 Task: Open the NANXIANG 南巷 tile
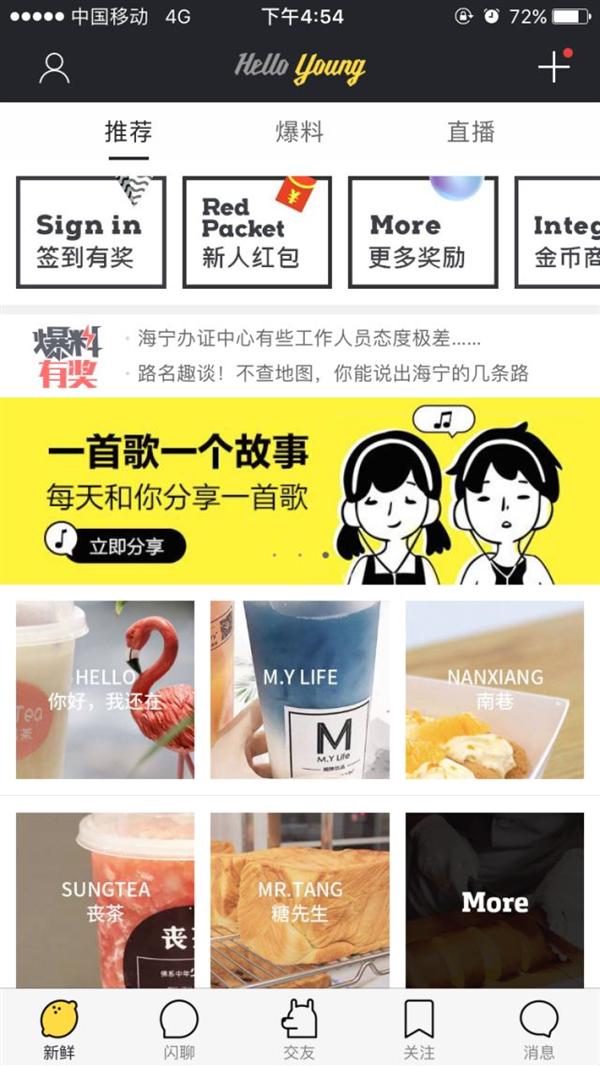click(x=494, y=689)
